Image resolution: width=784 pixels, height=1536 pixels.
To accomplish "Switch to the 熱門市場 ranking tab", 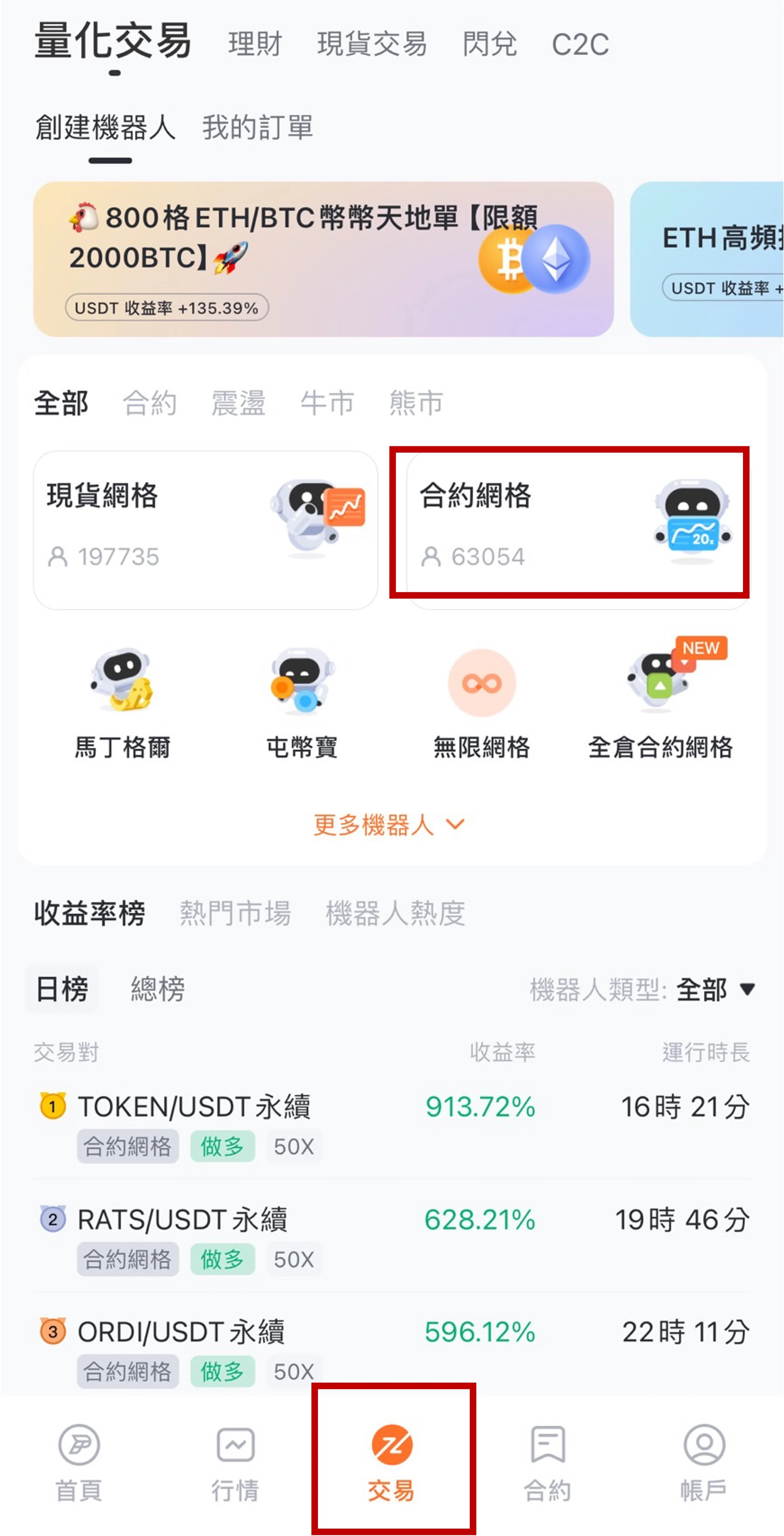I will coord(235,914).
